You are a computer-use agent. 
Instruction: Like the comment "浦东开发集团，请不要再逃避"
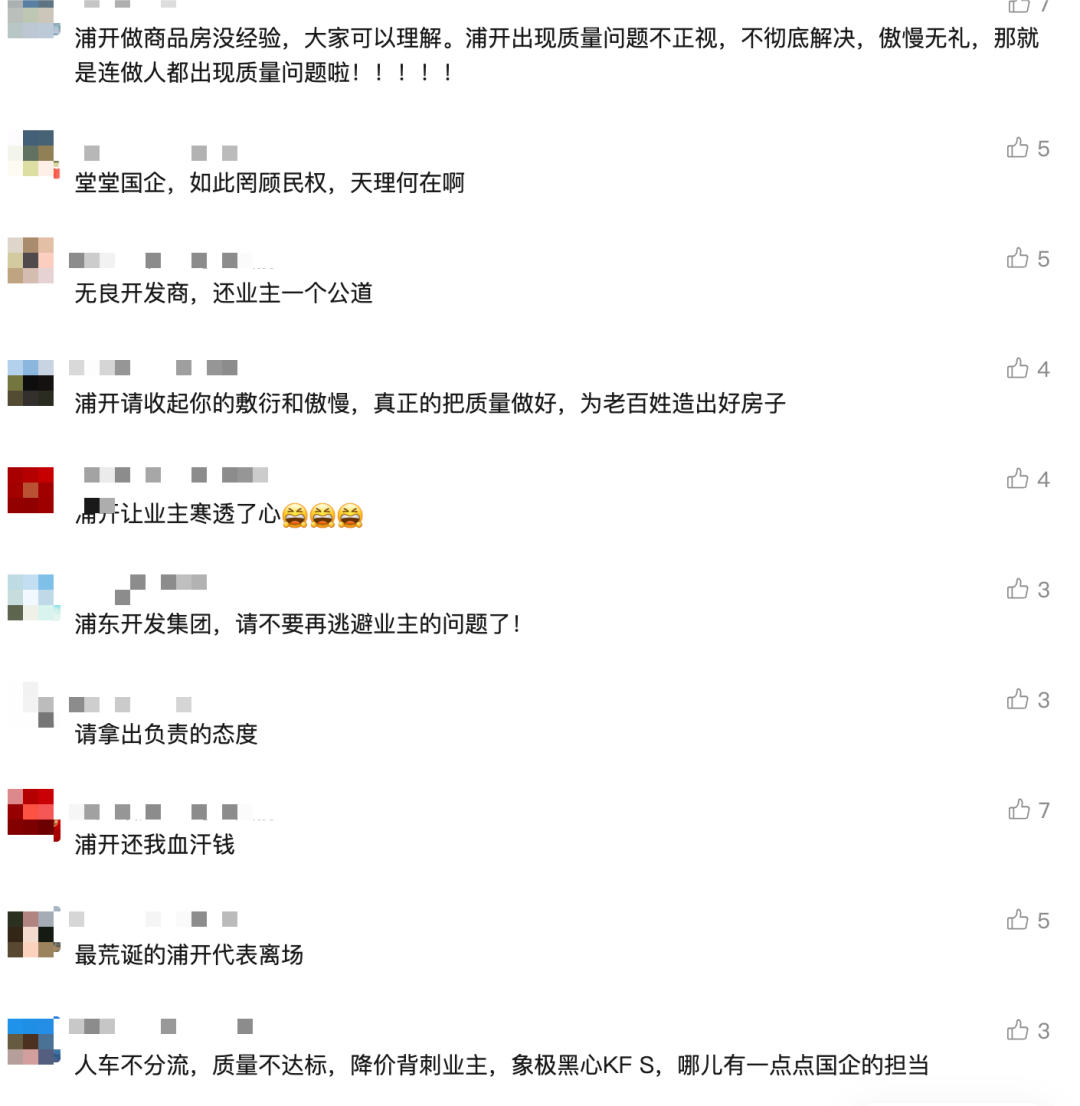pyautogui.click(x=1018, y=588)
